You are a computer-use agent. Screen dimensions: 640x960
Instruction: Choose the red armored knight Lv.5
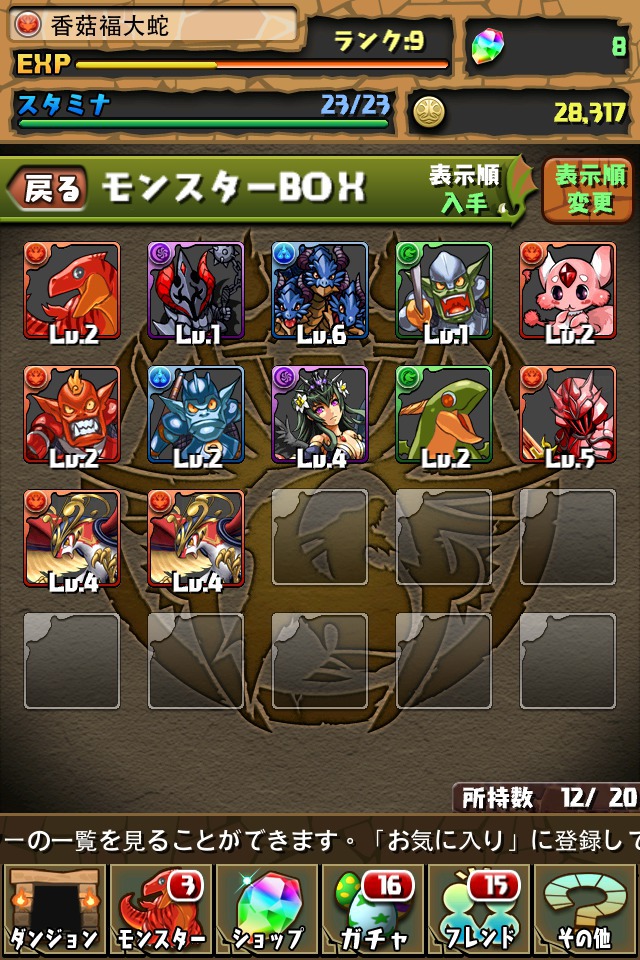click(x=568, y=414)
